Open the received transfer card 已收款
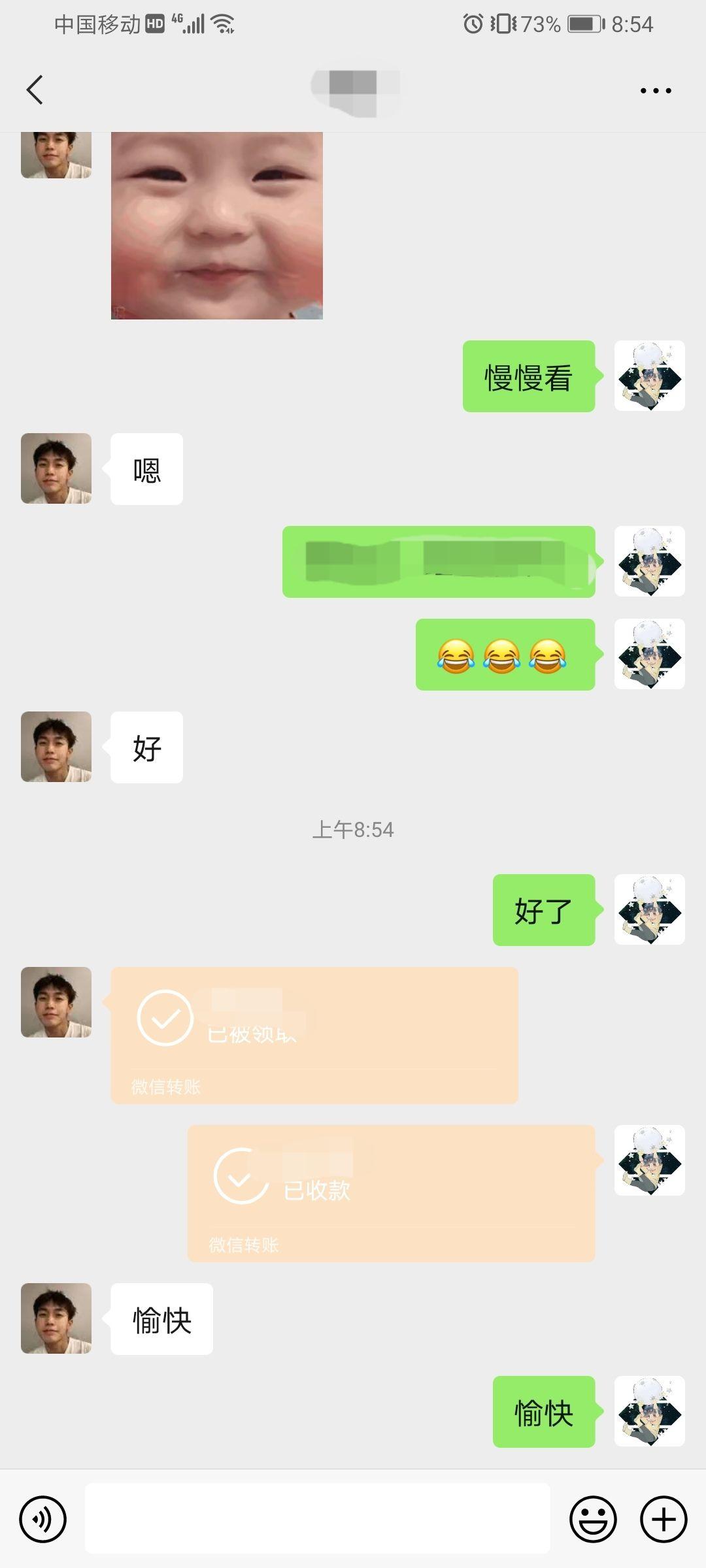Image resolution: width=706 pixels, height=1568 pixels. 391,1193
